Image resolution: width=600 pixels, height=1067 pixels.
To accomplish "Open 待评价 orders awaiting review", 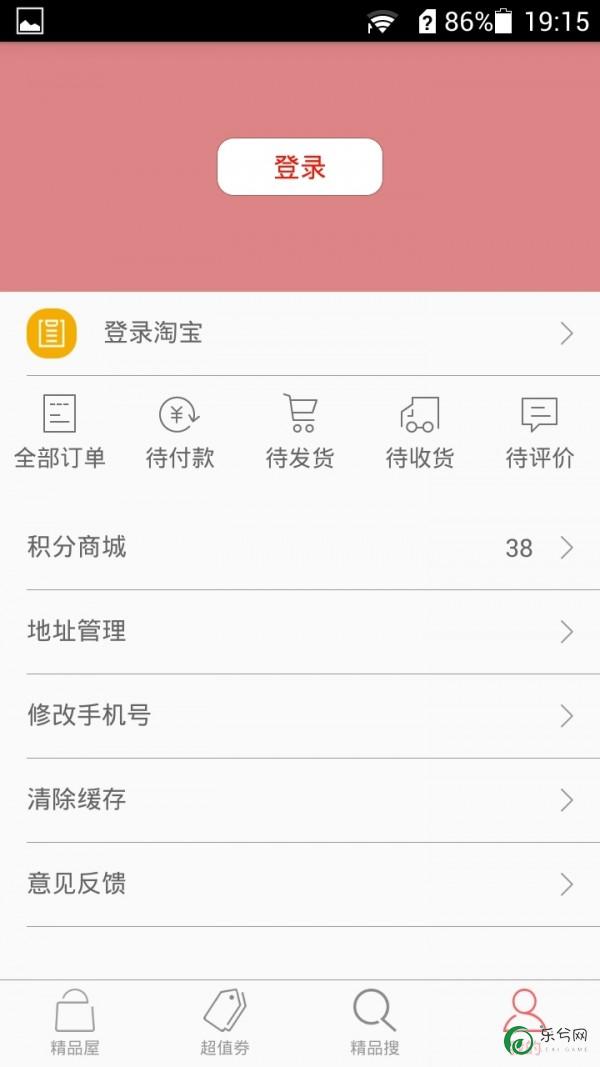I will [539, 432].
